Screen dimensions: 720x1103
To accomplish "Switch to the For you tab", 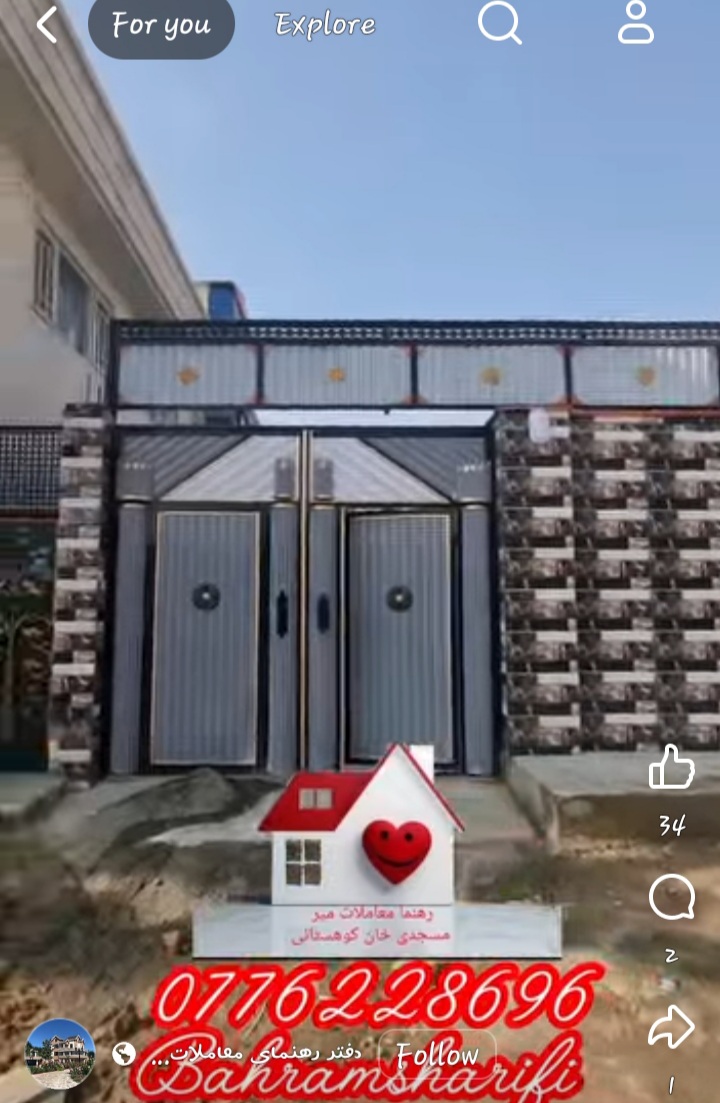I will click(161, 25).
